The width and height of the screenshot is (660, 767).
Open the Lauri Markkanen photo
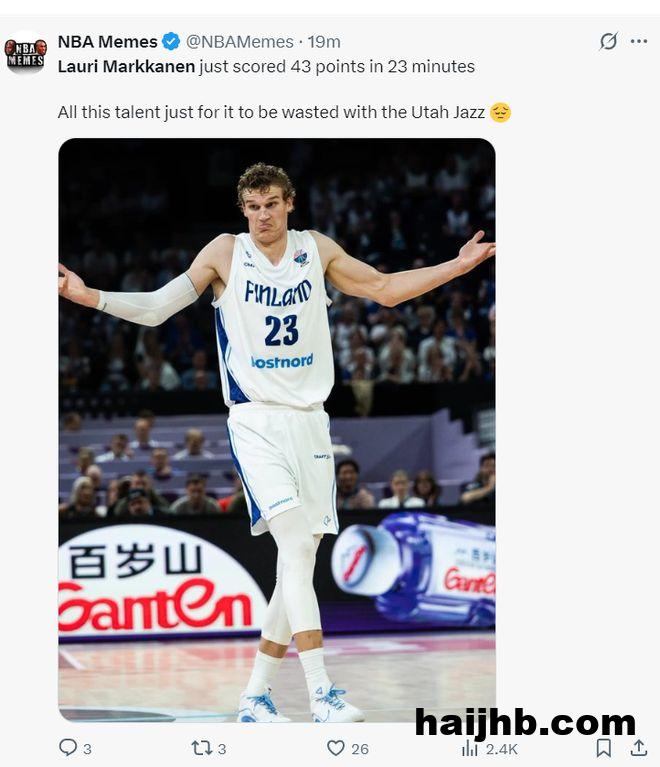277,430
